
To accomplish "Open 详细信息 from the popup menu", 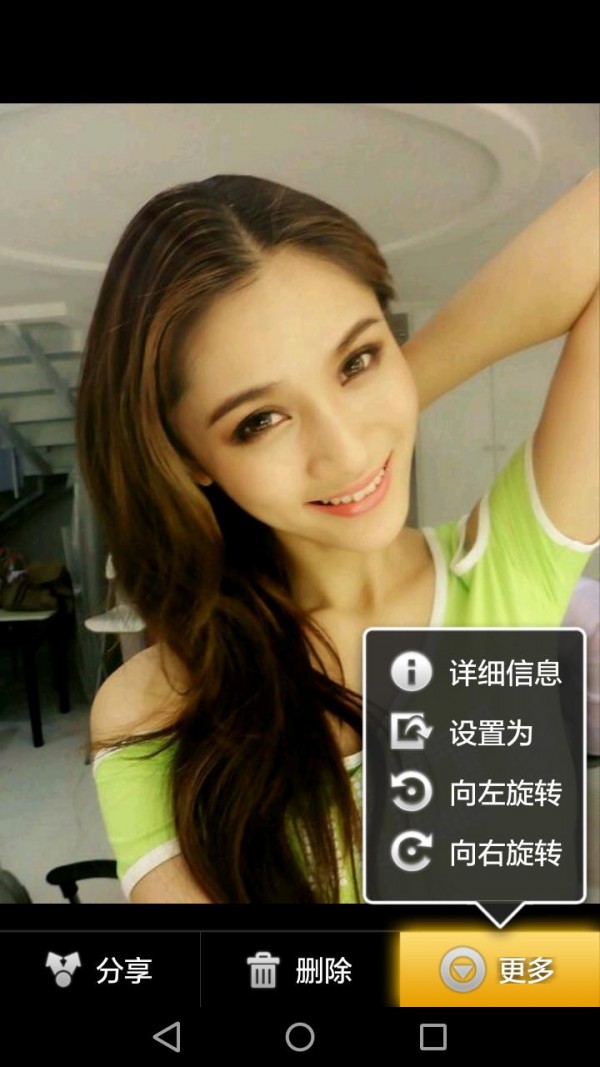I will [x=476, y=672].
